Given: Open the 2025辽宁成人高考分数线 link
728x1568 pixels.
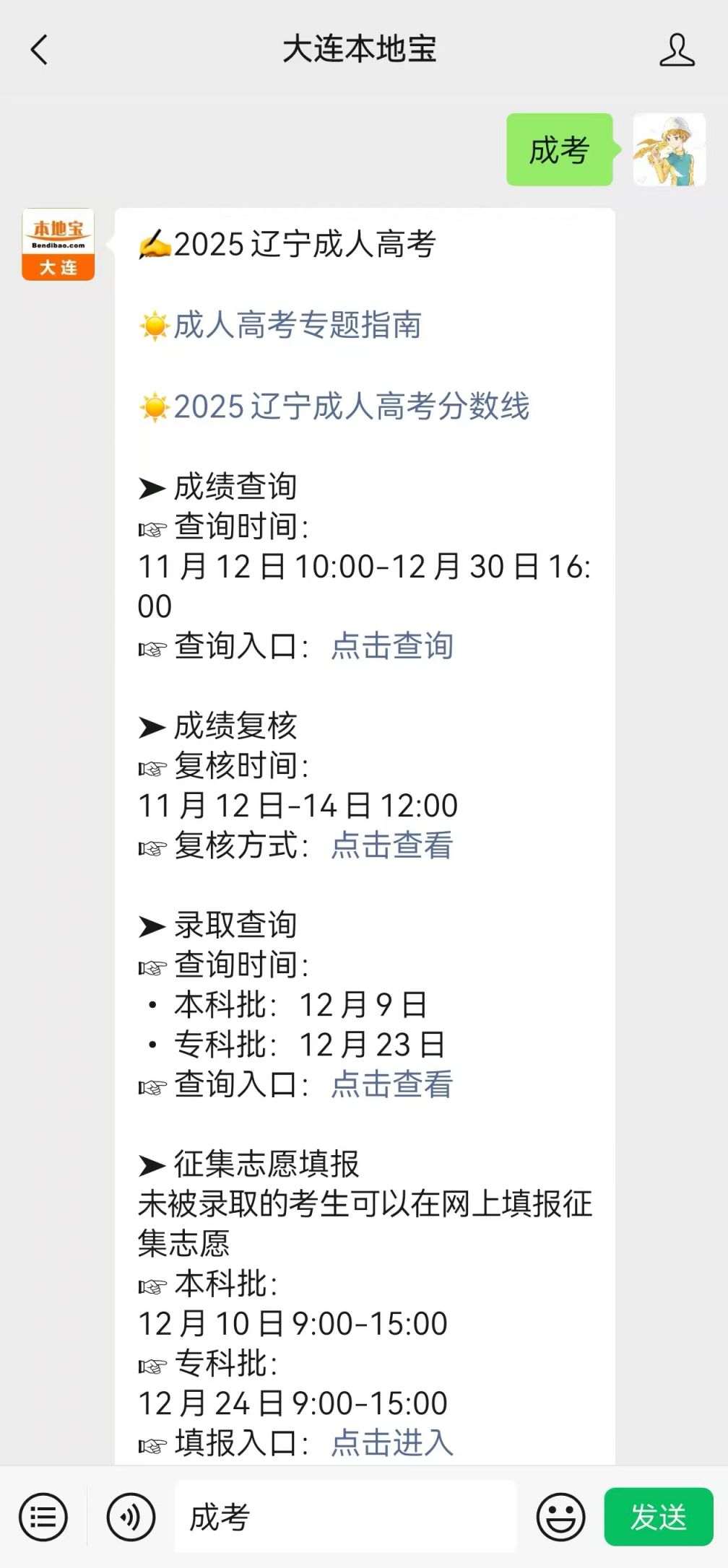Looking at the screenshot, I should (351, 406).
